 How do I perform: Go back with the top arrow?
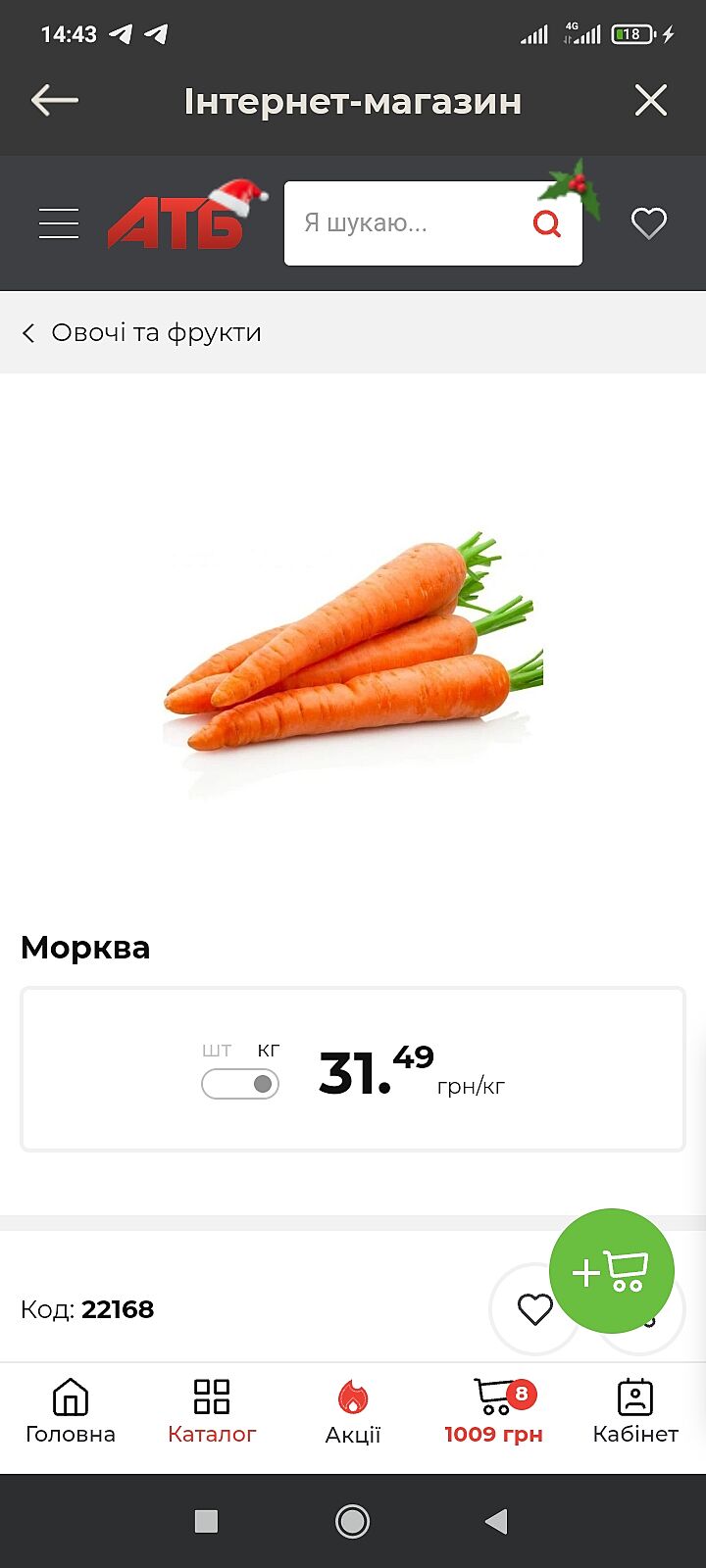[54, 100]
